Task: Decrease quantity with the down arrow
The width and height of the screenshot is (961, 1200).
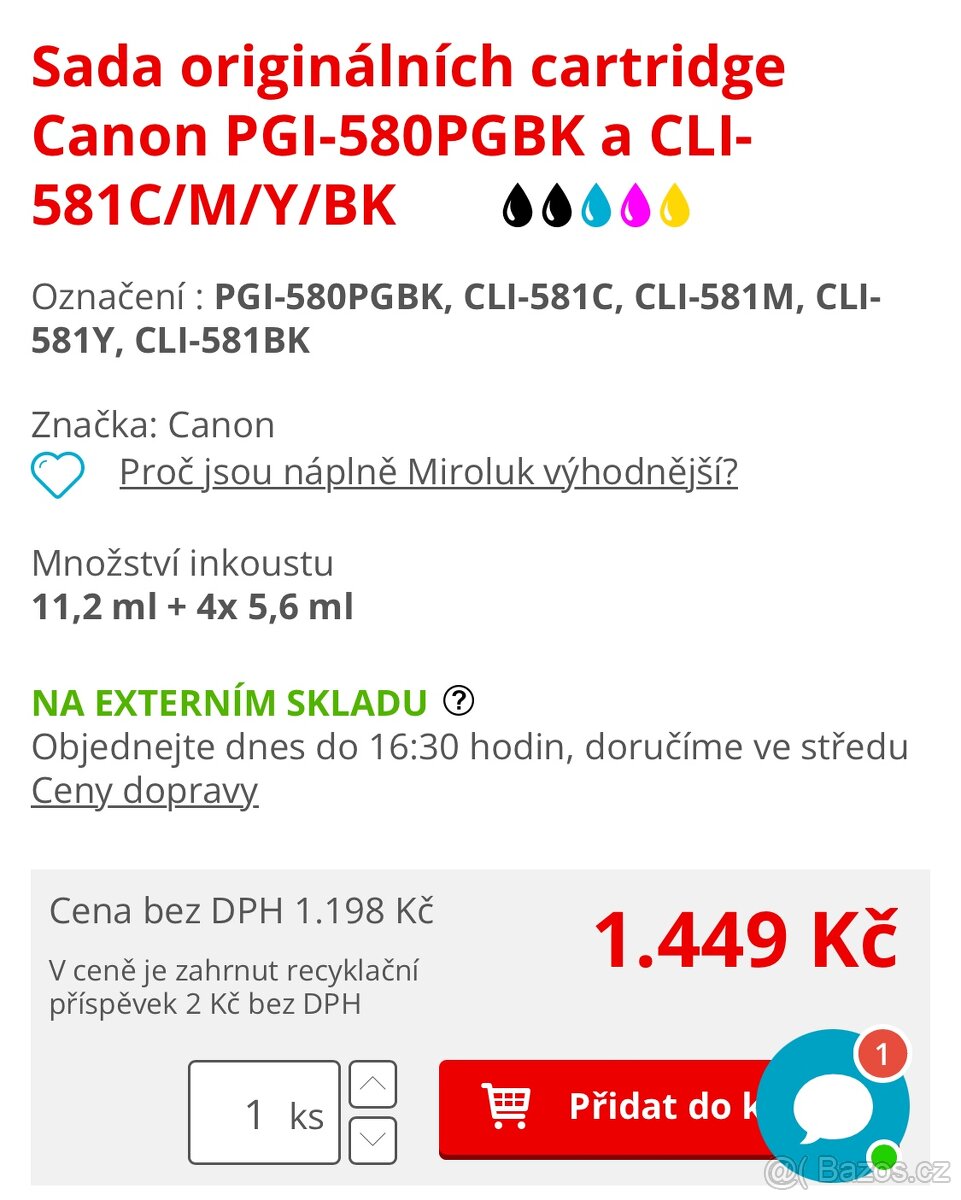Action: coord(373,1139)
